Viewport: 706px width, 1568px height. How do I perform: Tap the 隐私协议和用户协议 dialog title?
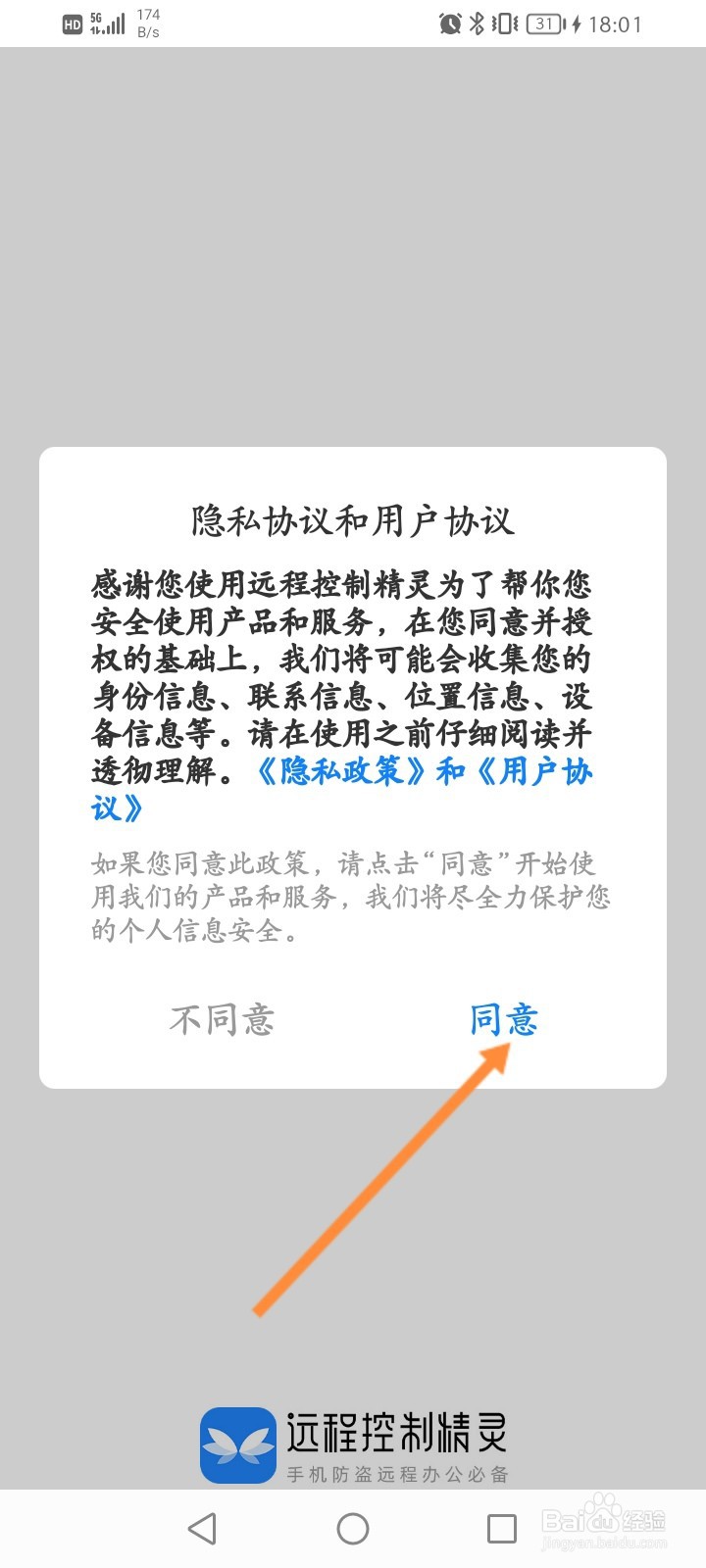click(353, 519)
